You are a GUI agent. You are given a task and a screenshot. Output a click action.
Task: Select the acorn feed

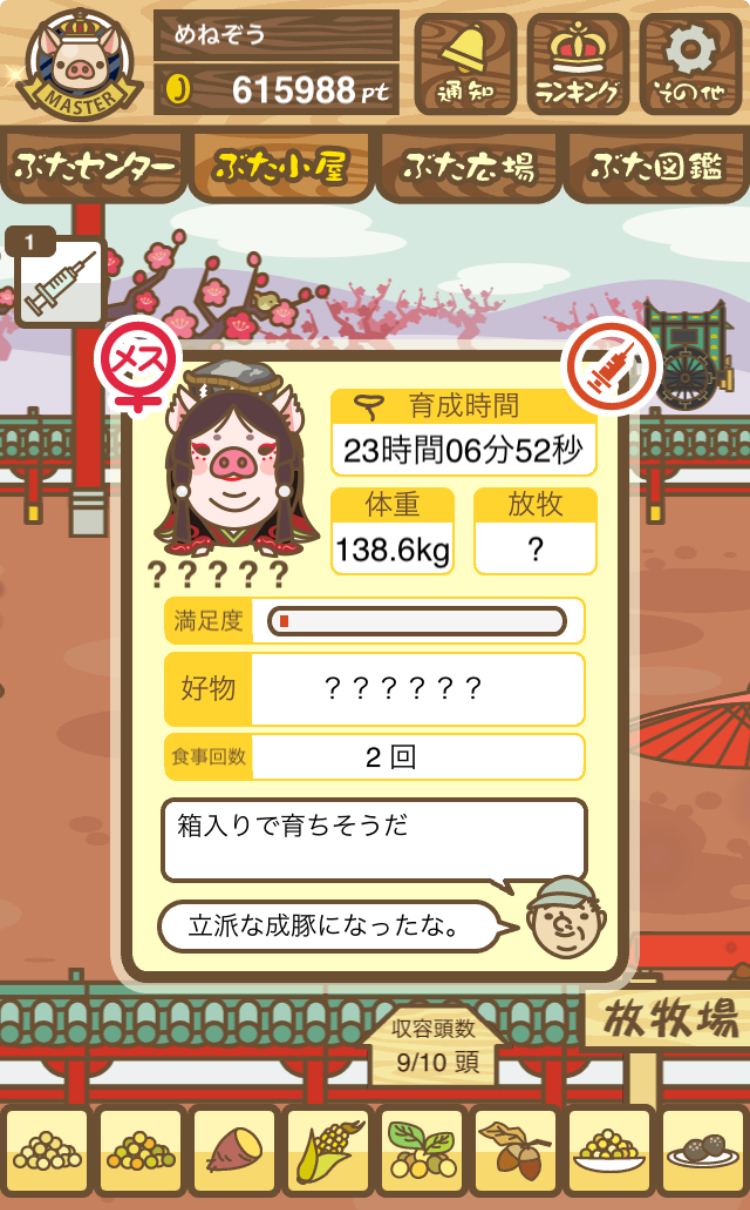click(x=515, y=1151)
